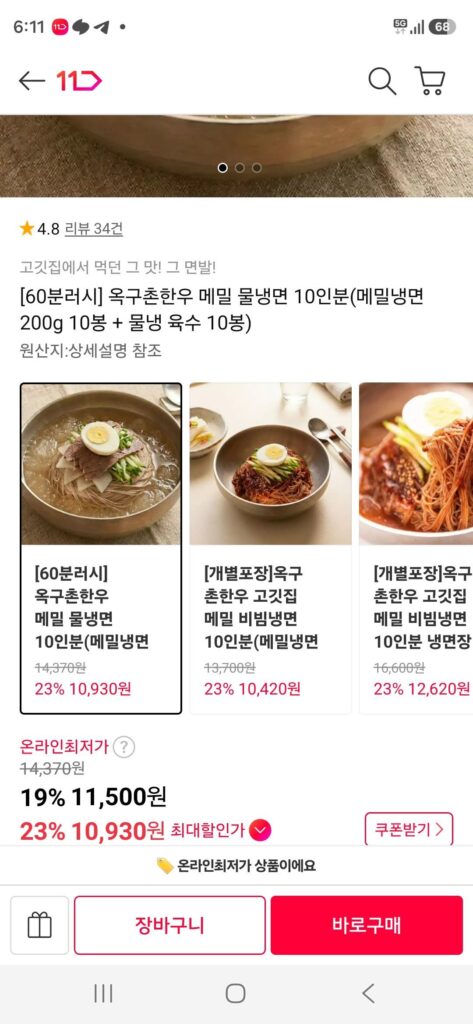
Task: Open the 11st home logo
Action: coord(79,81)
